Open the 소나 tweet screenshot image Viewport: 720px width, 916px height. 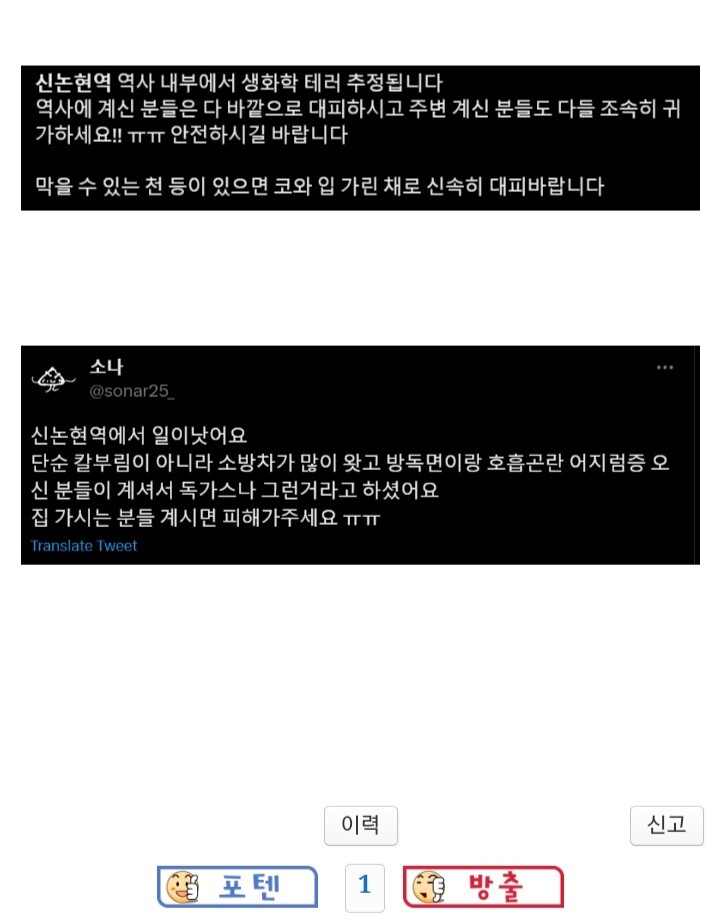(360, 455)
